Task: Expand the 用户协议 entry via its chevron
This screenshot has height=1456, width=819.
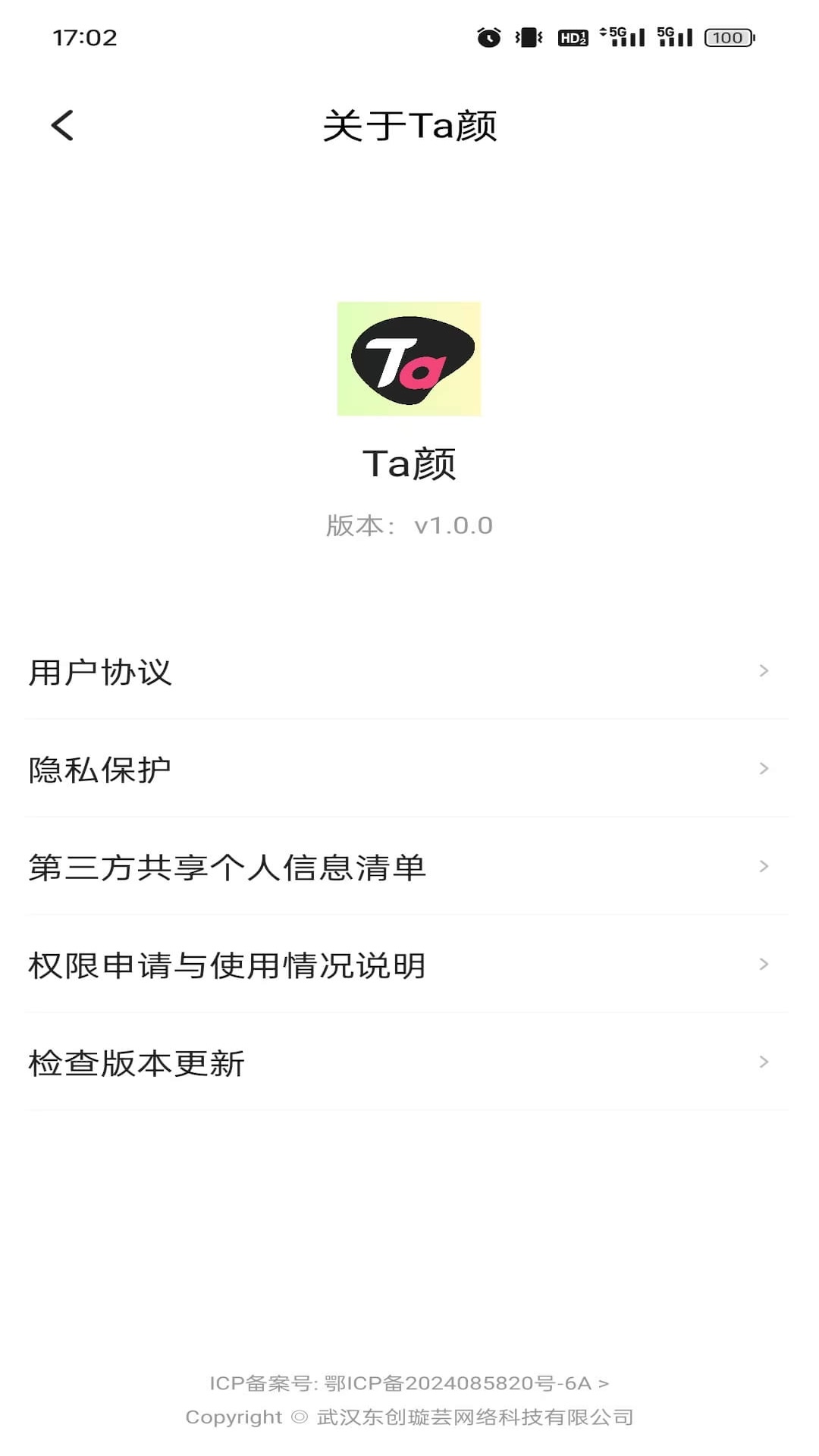Action: (764, 670)
